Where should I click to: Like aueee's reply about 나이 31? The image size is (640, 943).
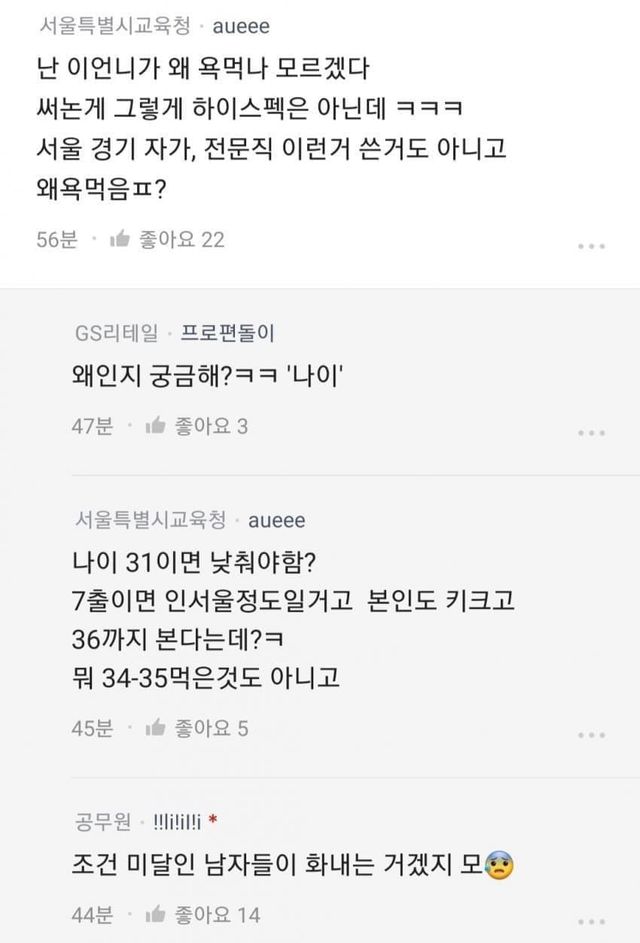click(156, 729)
